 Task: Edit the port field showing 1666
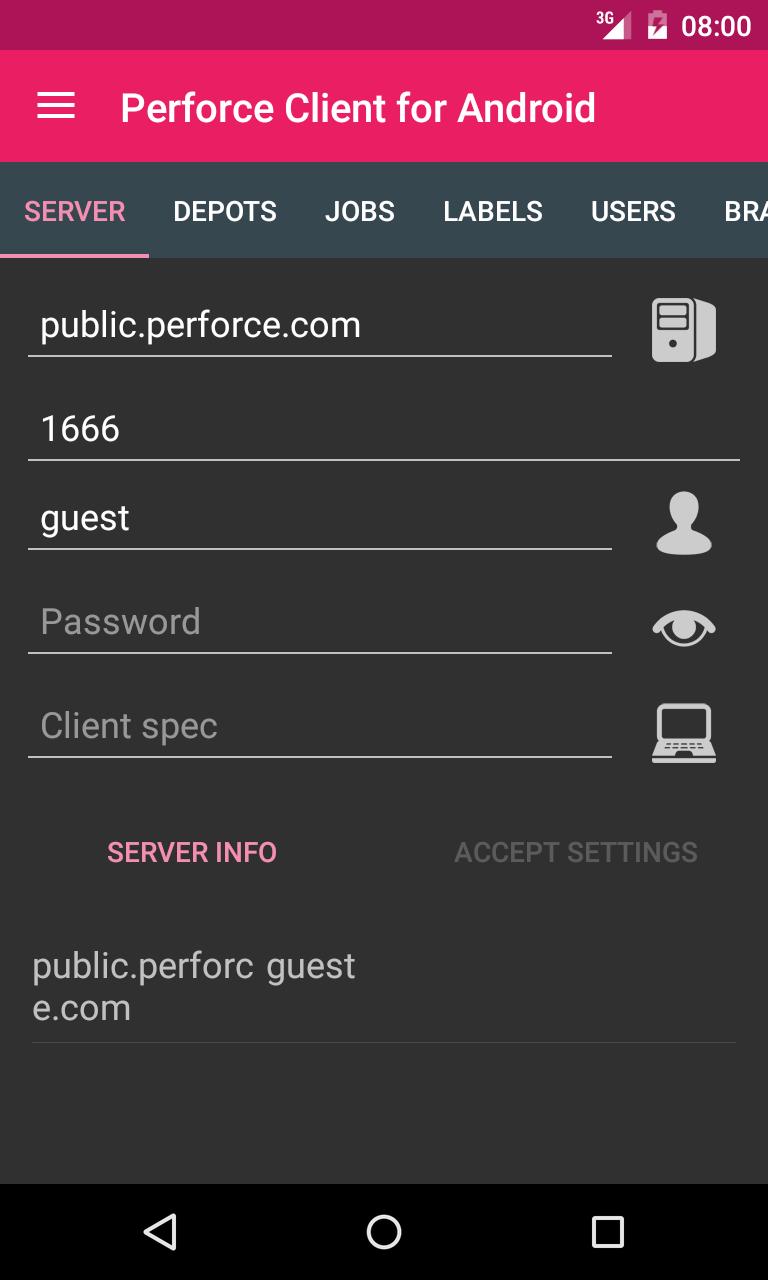click(x=384, y=430)
